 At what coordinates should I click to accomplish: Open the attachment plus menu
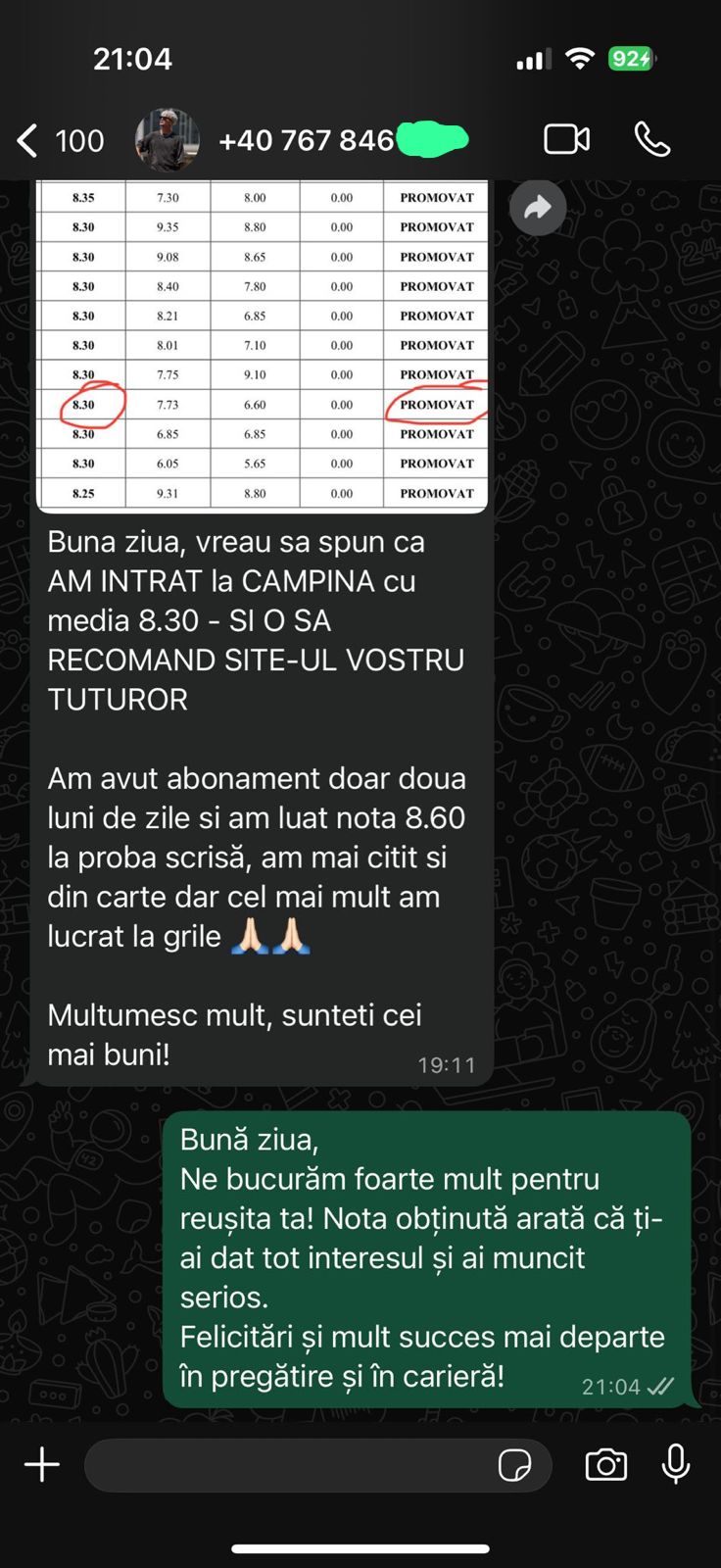42,1465
